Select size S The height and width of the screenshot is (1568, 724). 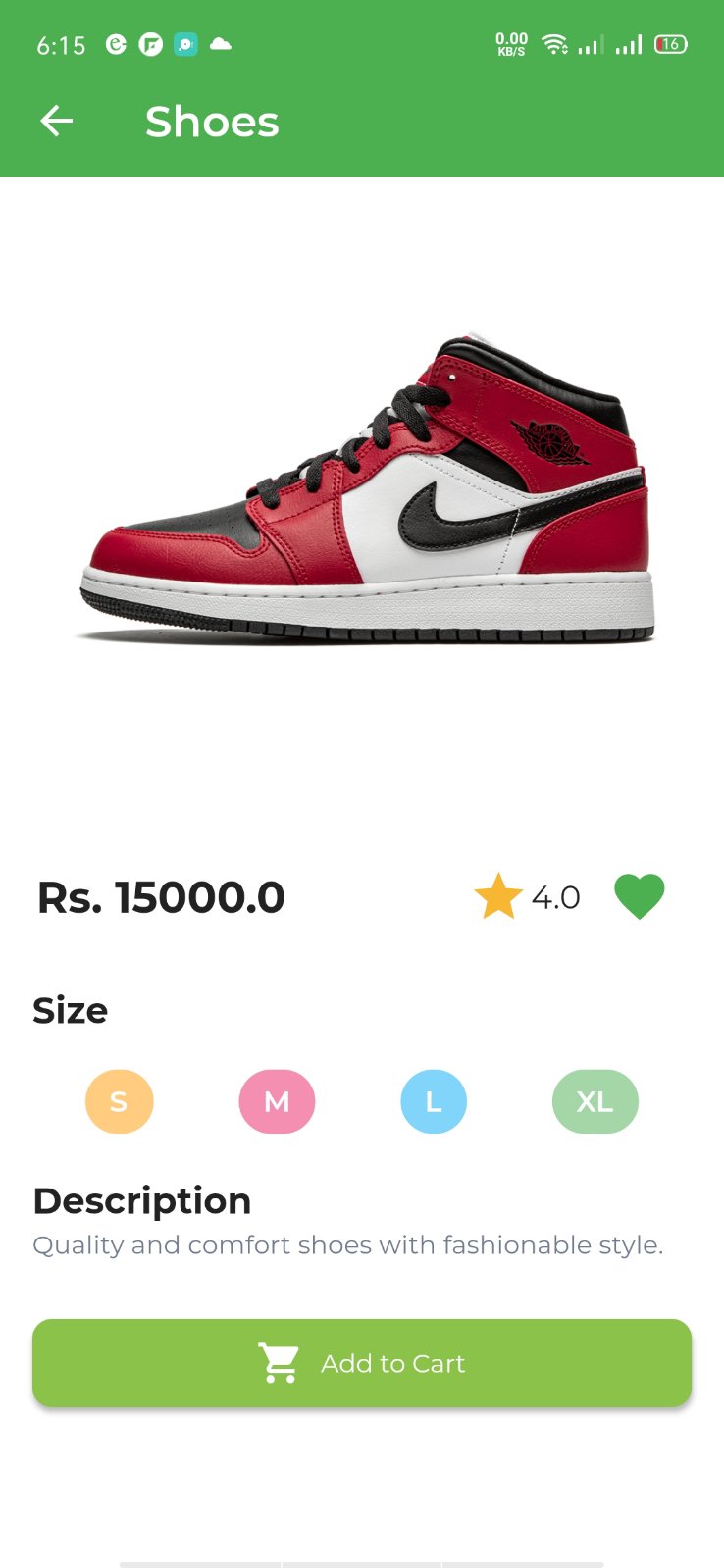[119, 1101]
